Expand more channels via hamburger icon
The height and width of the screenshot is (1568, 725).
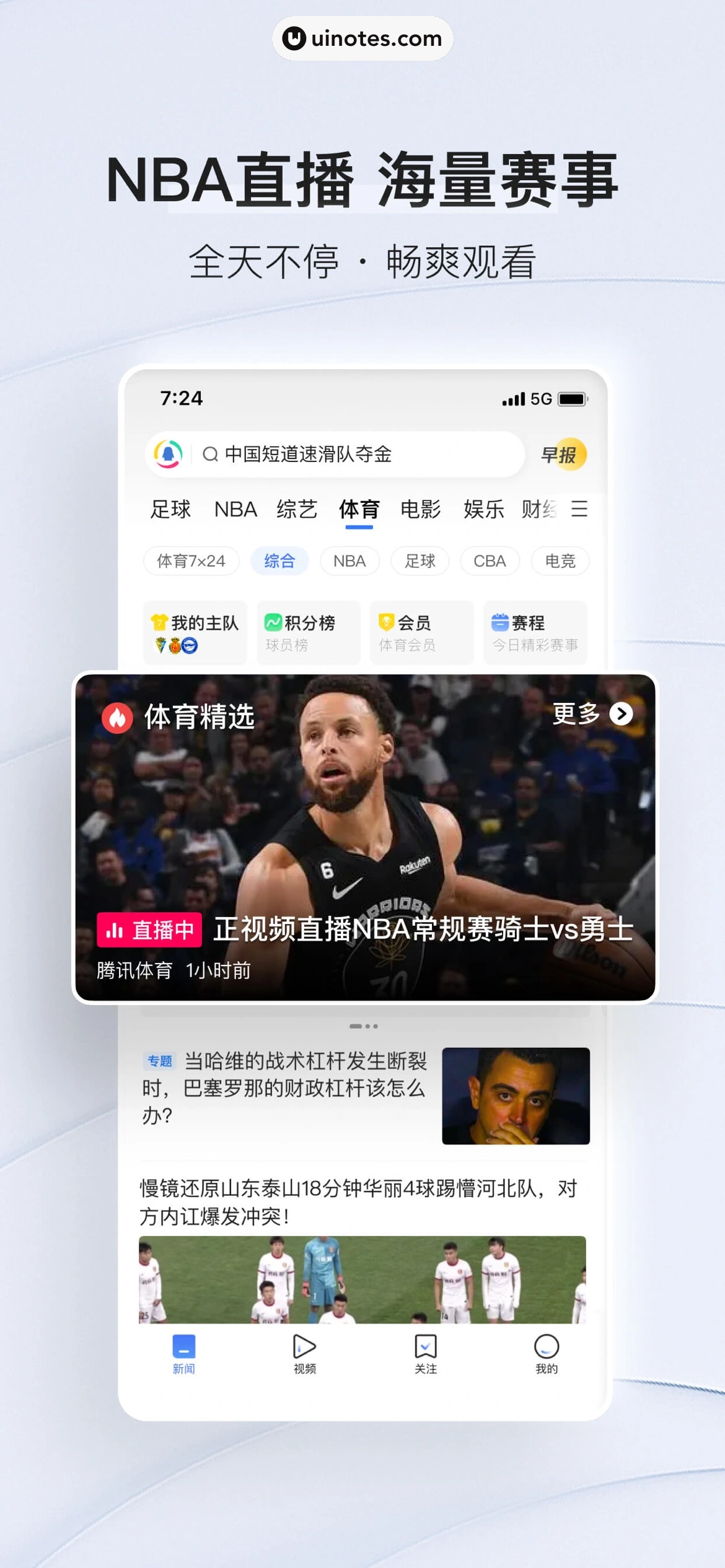tap(581, 509)
